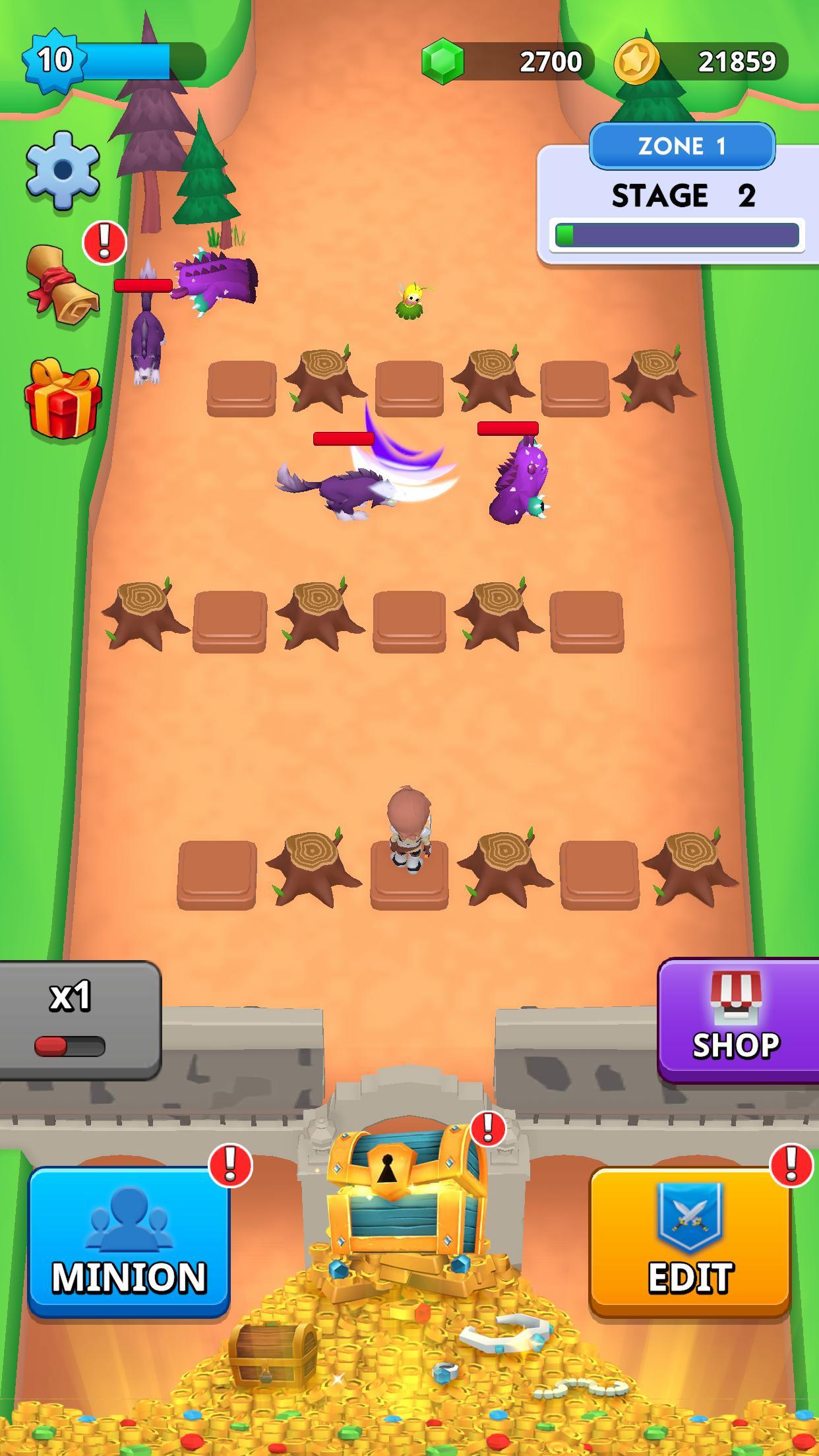Open the Edit menu
The image size is (819, 1456).
click(x=690, y=1242)
